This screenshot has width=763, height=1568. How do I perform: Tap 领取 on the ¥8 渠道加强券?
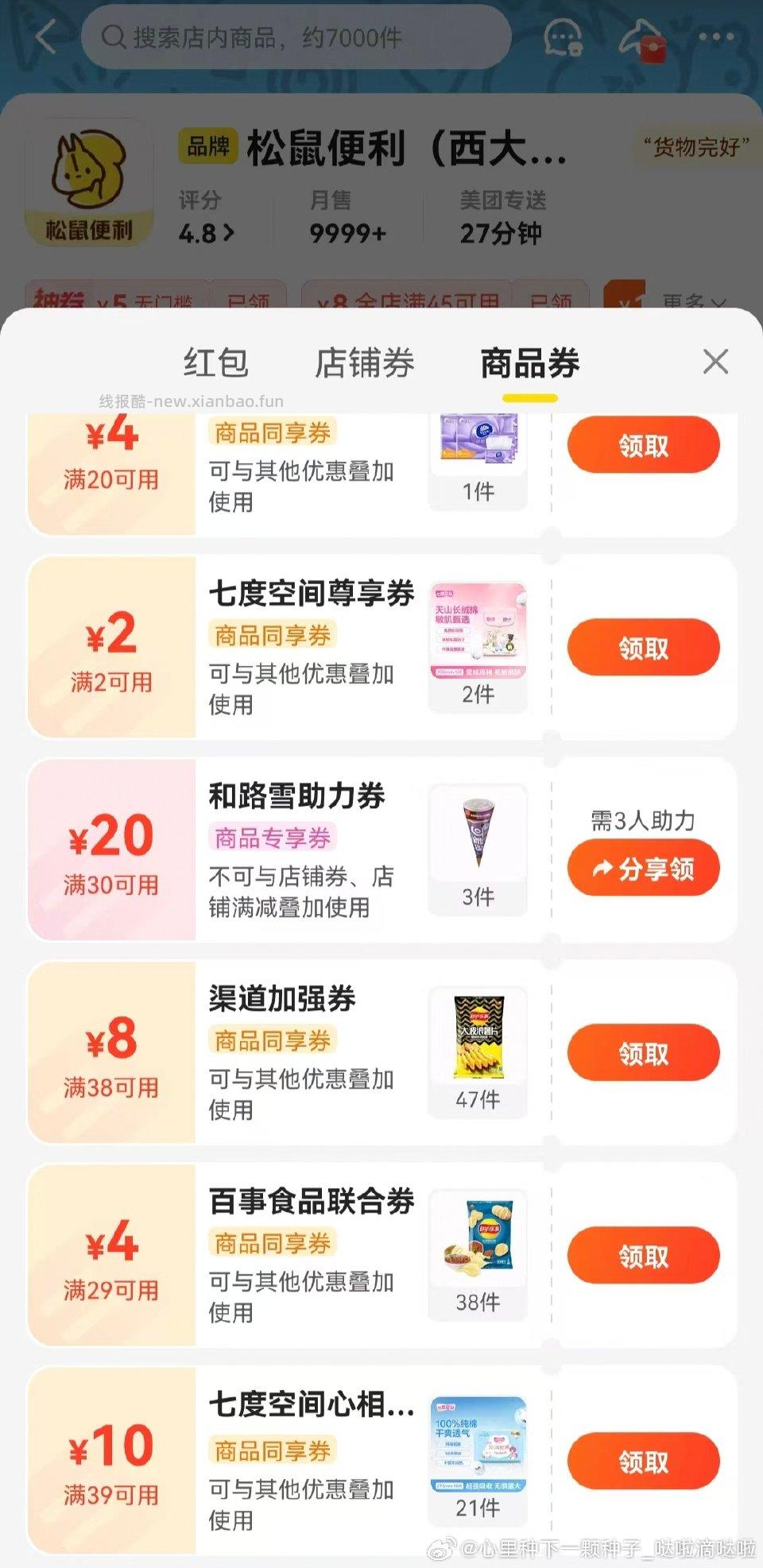pos(644,1052)
